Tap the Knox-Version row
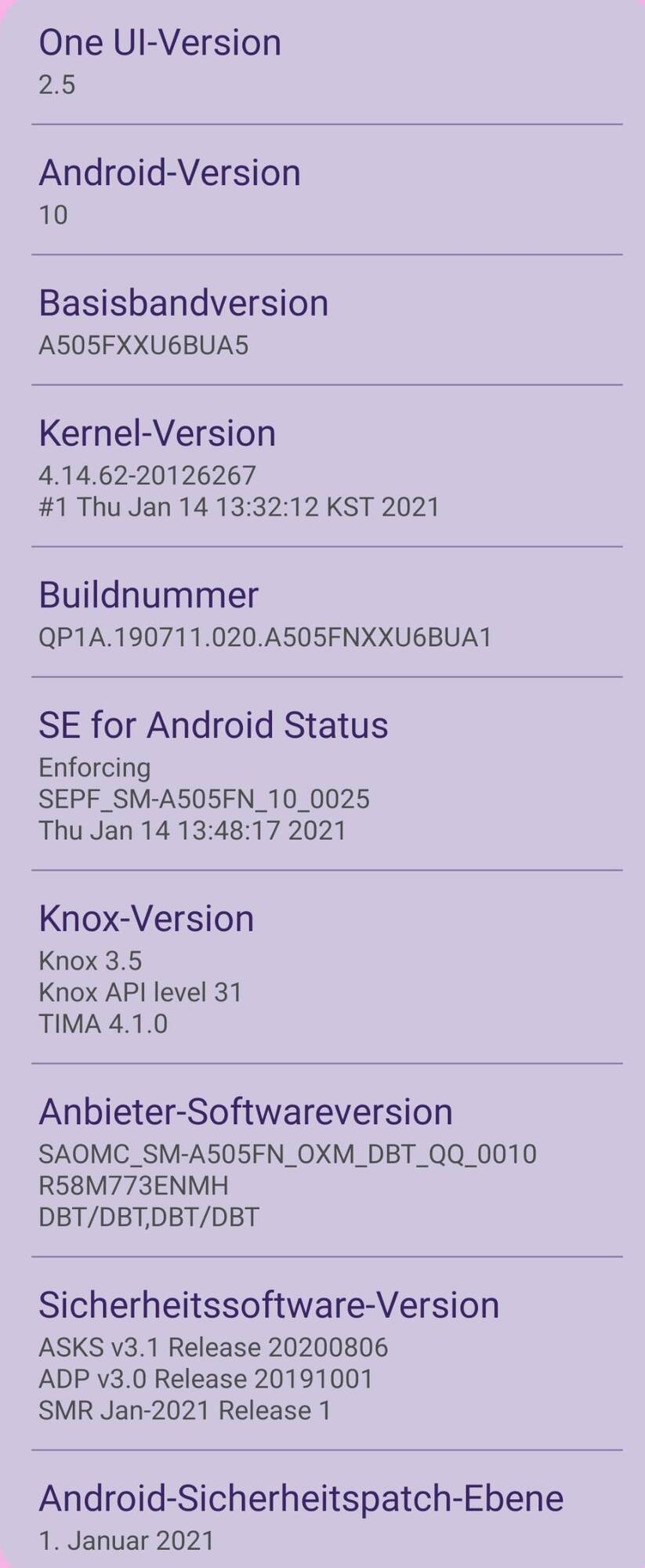This screenshot has height=1568, width=645. (x=322, y=967)
